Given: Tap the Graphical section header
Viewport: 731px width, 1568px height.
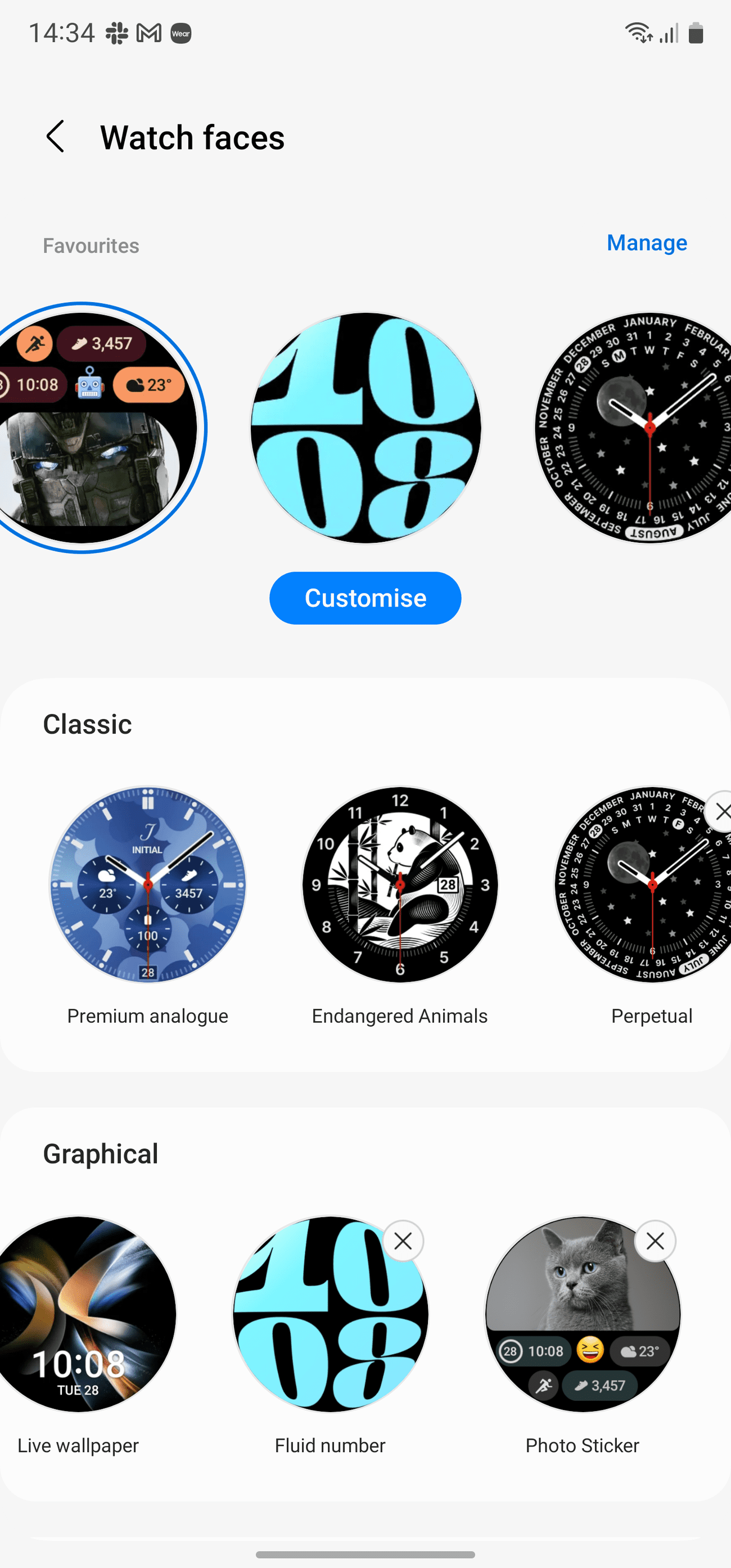Looking at the screenshot, I should click(x=100, y=1153).
